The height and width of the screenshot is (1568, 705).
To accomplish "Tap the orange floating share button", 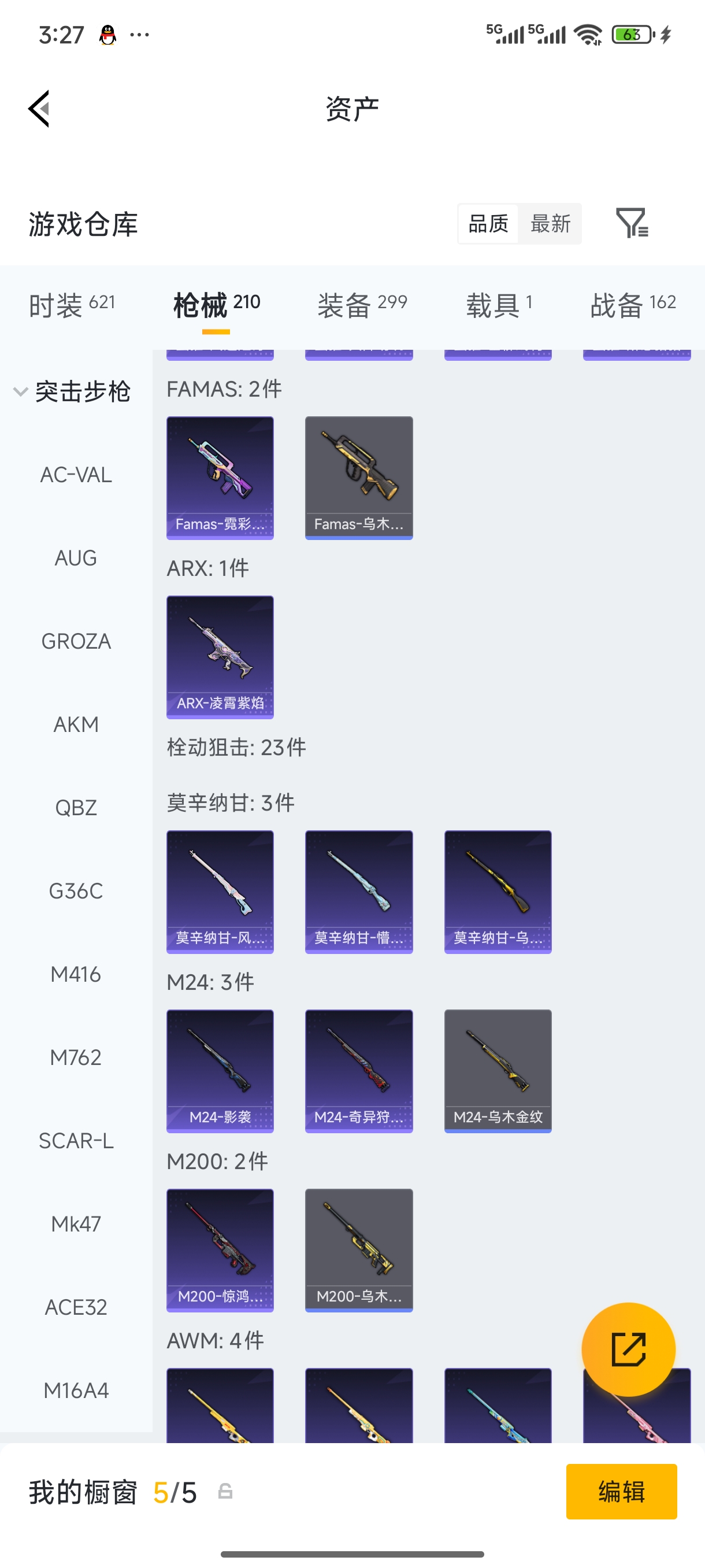I will pyautogui.click(x=628, y=1349).
